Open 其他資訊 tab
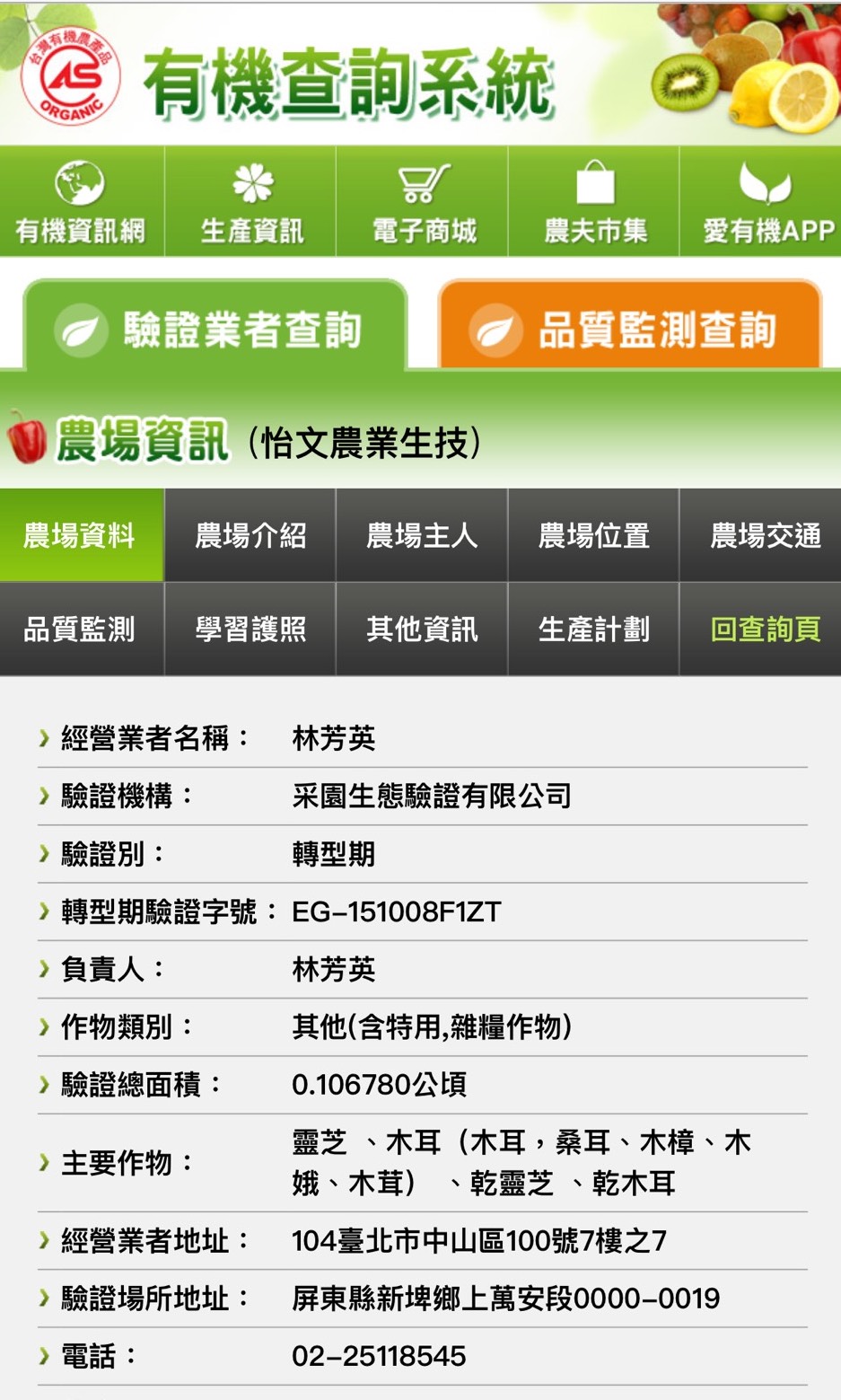Viewport: 841px width, 1400px height. (x=422, y=630)
